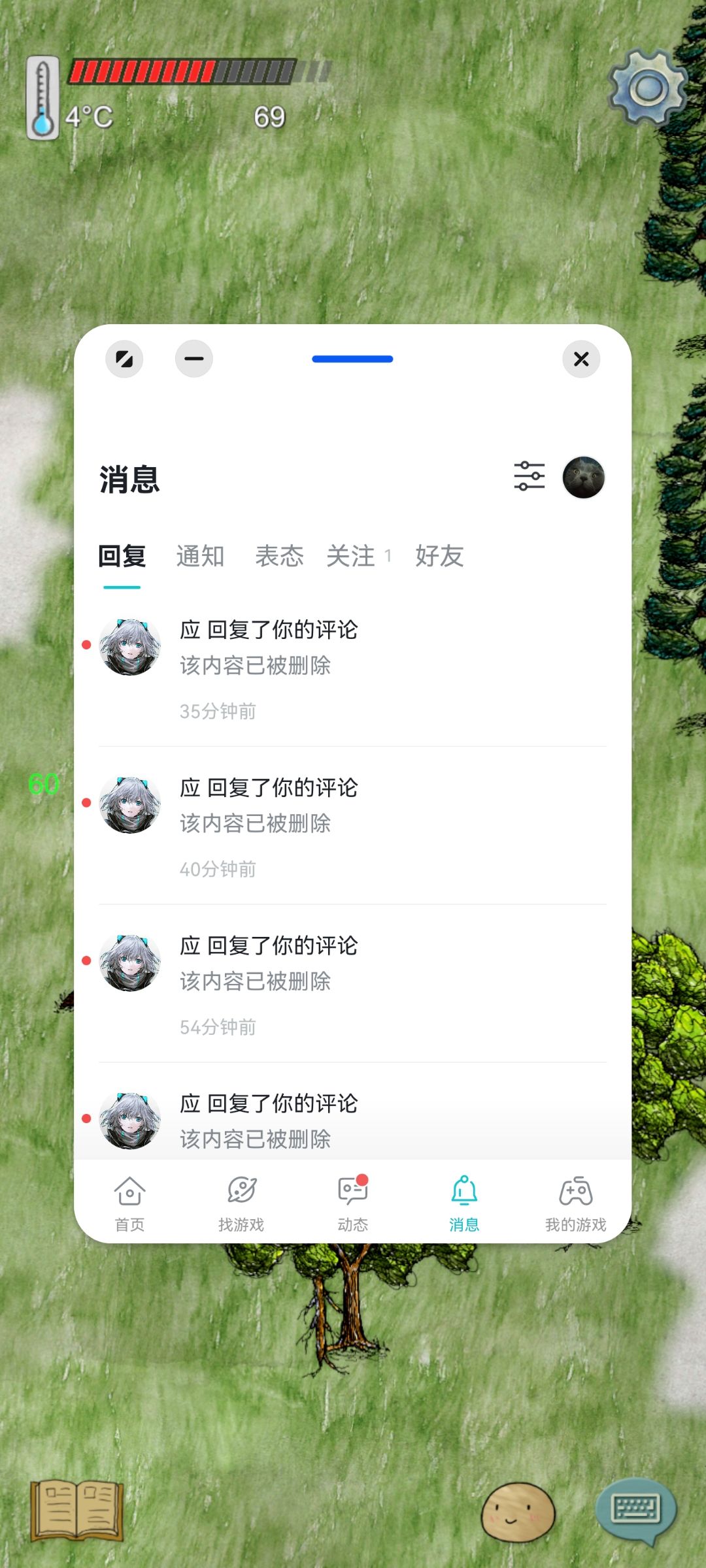Viewport: 706px width, 1568px height.
Task: Tap 应's avatar on the 40分钟前 message
Action: click(x=129, y=805)
